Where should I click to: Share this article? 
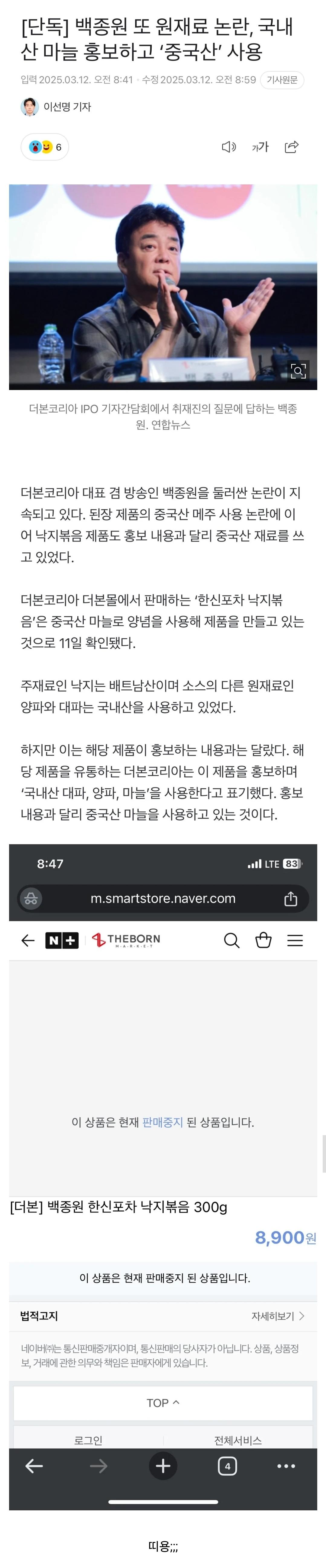coord(292,147)
